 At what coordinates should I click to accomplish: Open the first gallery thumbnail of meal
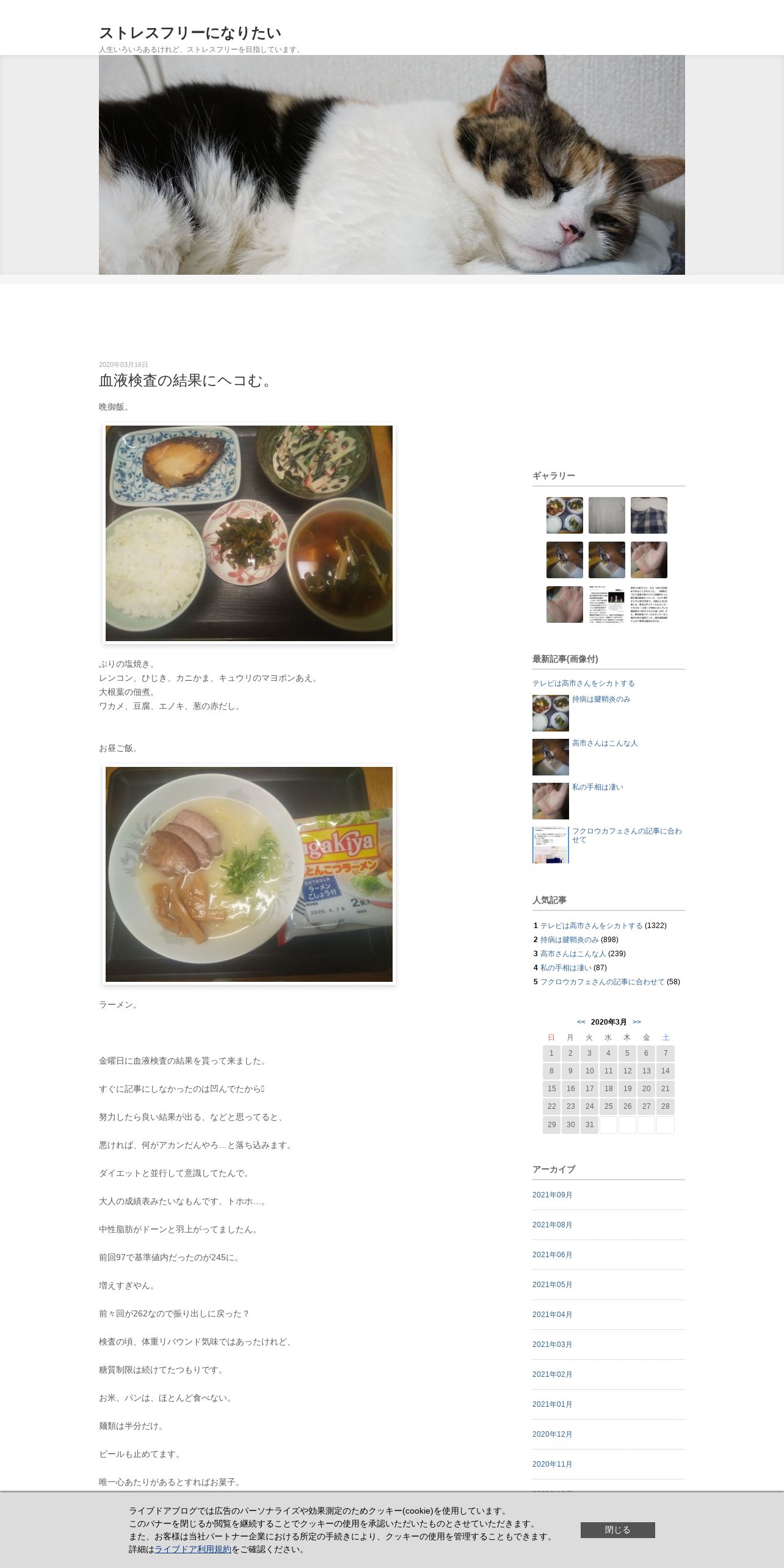(x=564, y=515)
